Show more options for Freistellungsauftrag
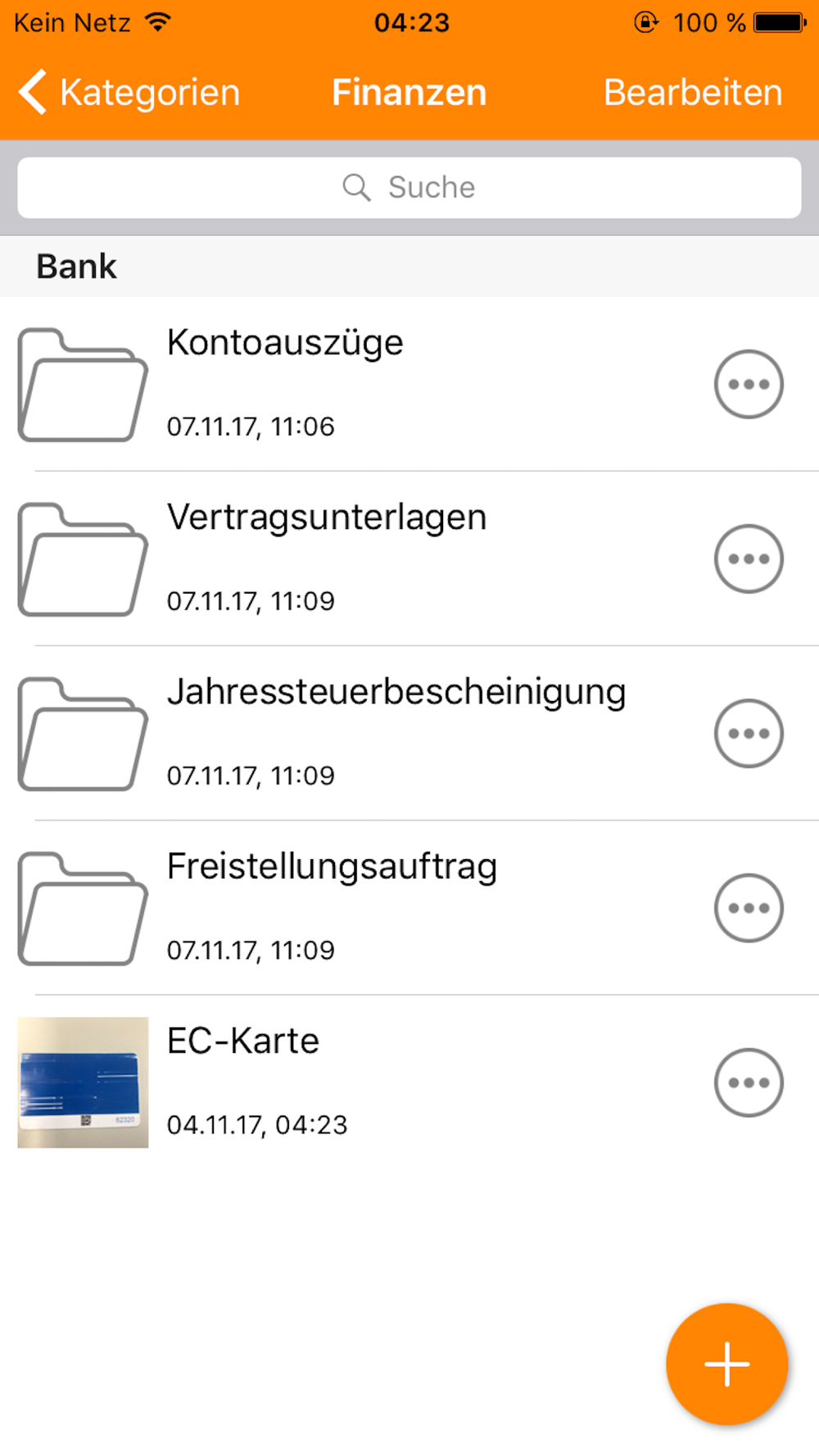Viewport: 819px width, 1456px height. [x=749, y=907]
